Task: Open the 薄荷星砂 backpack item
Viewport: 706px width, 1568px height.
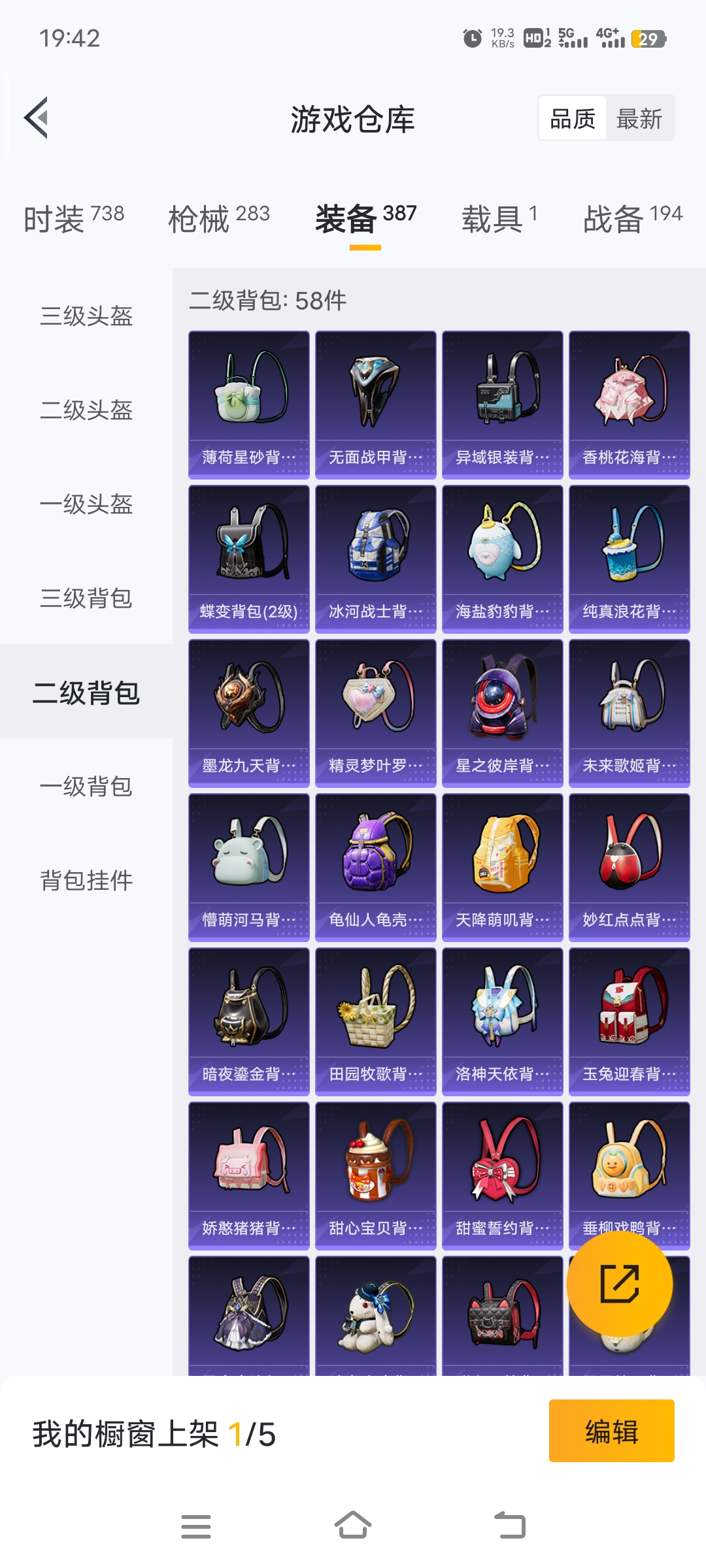Action: 249,404
